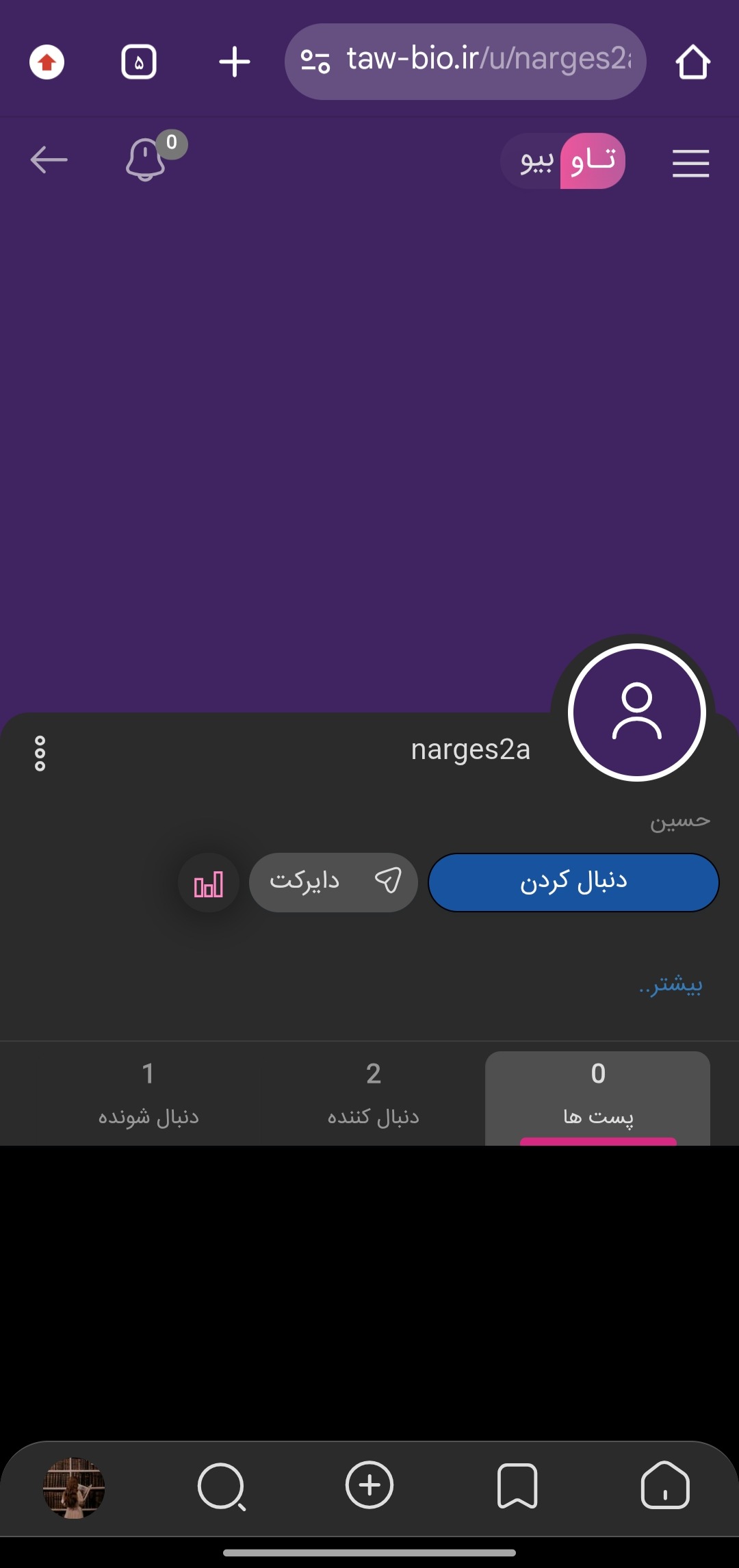
Task: Create a new post with plus icon
Action: [369, 1485]
